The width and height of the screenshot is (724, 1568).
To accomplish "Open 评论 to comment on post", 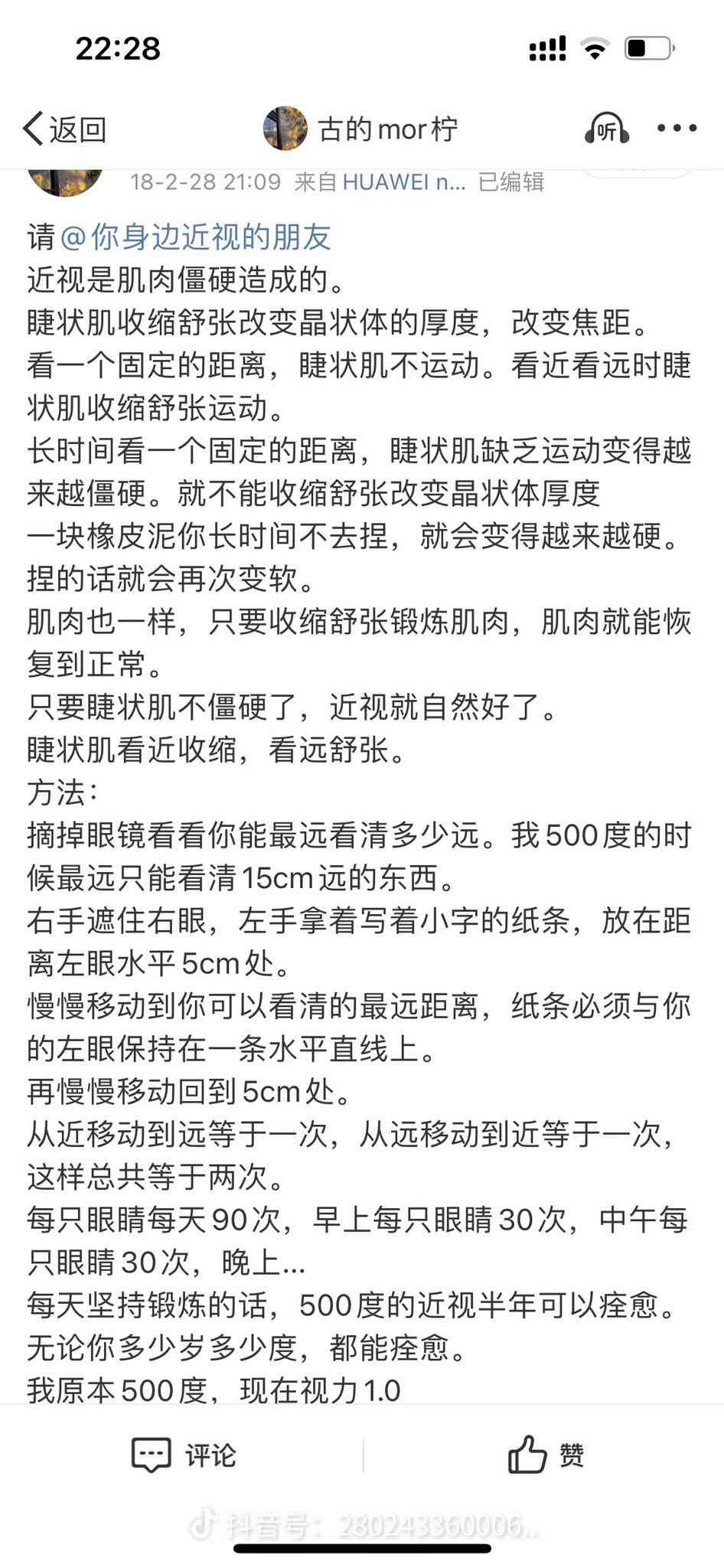I will pos(184,1455).
